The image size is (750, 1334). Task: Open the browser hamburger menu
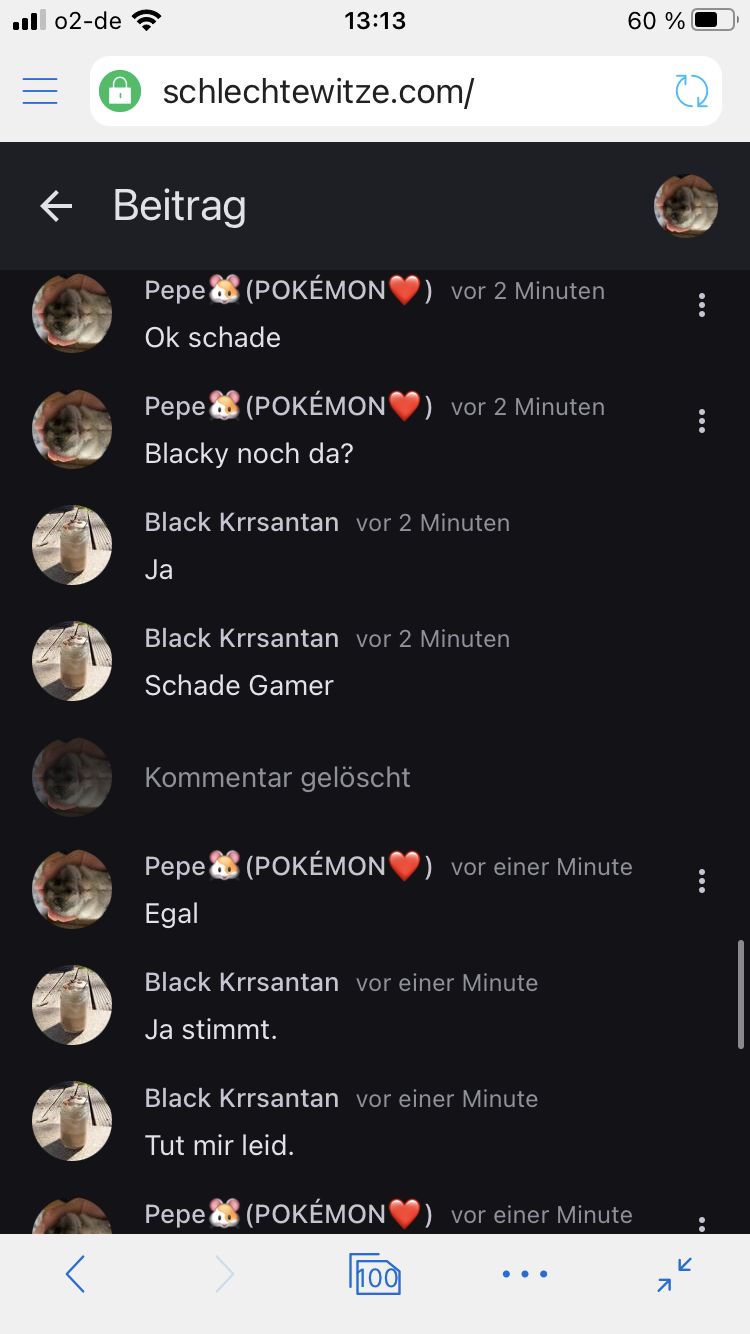point(40,91)
